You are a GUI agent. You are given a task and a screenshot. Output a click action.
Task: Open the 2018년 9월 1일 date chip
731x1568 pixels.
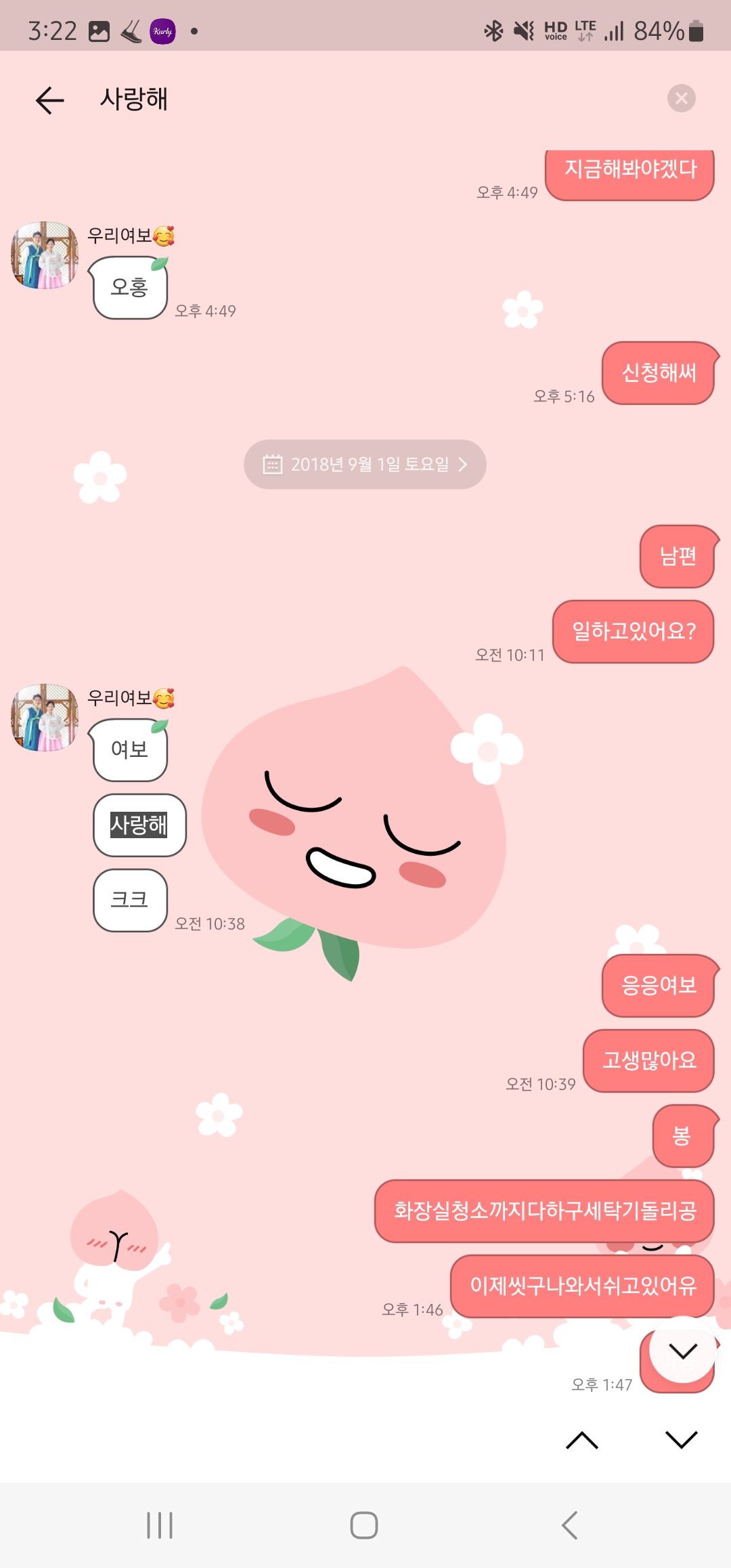(x=365, y=464)
